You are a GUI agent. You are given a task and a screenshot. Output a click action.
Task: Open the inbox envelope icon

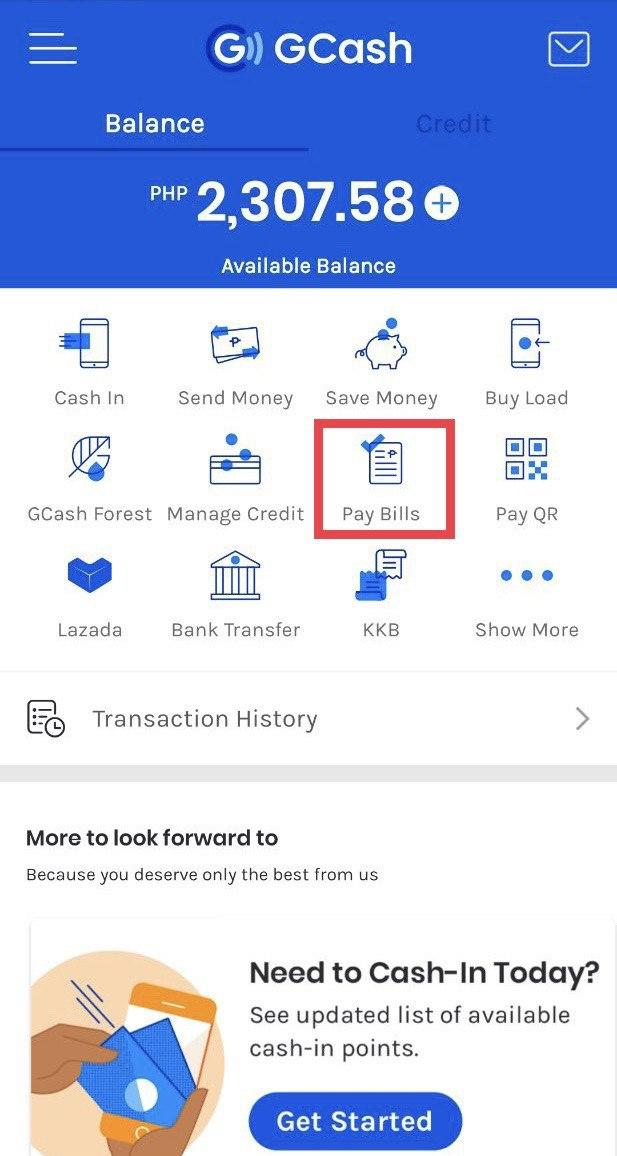click(568, 49)
